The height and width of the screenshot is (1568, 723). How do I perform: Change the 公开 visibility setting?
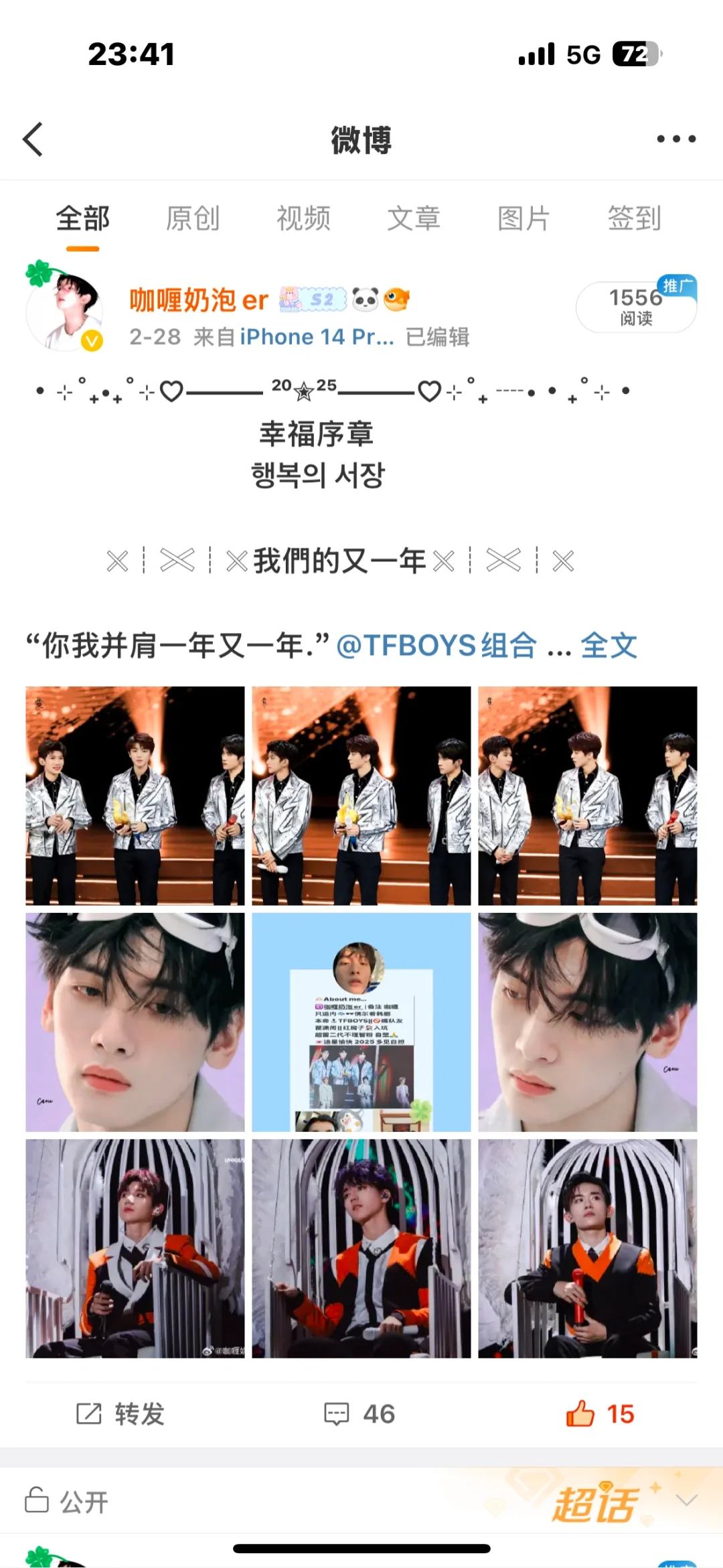(67, 1502)
